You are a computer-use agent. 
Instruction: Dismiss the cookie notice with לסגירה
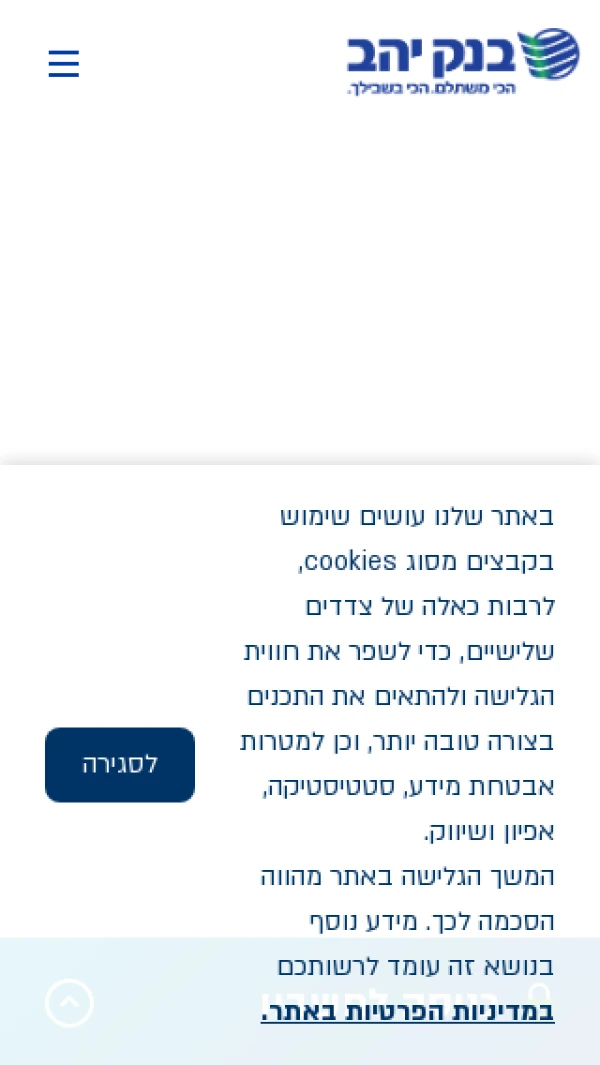tap(120, 765)
